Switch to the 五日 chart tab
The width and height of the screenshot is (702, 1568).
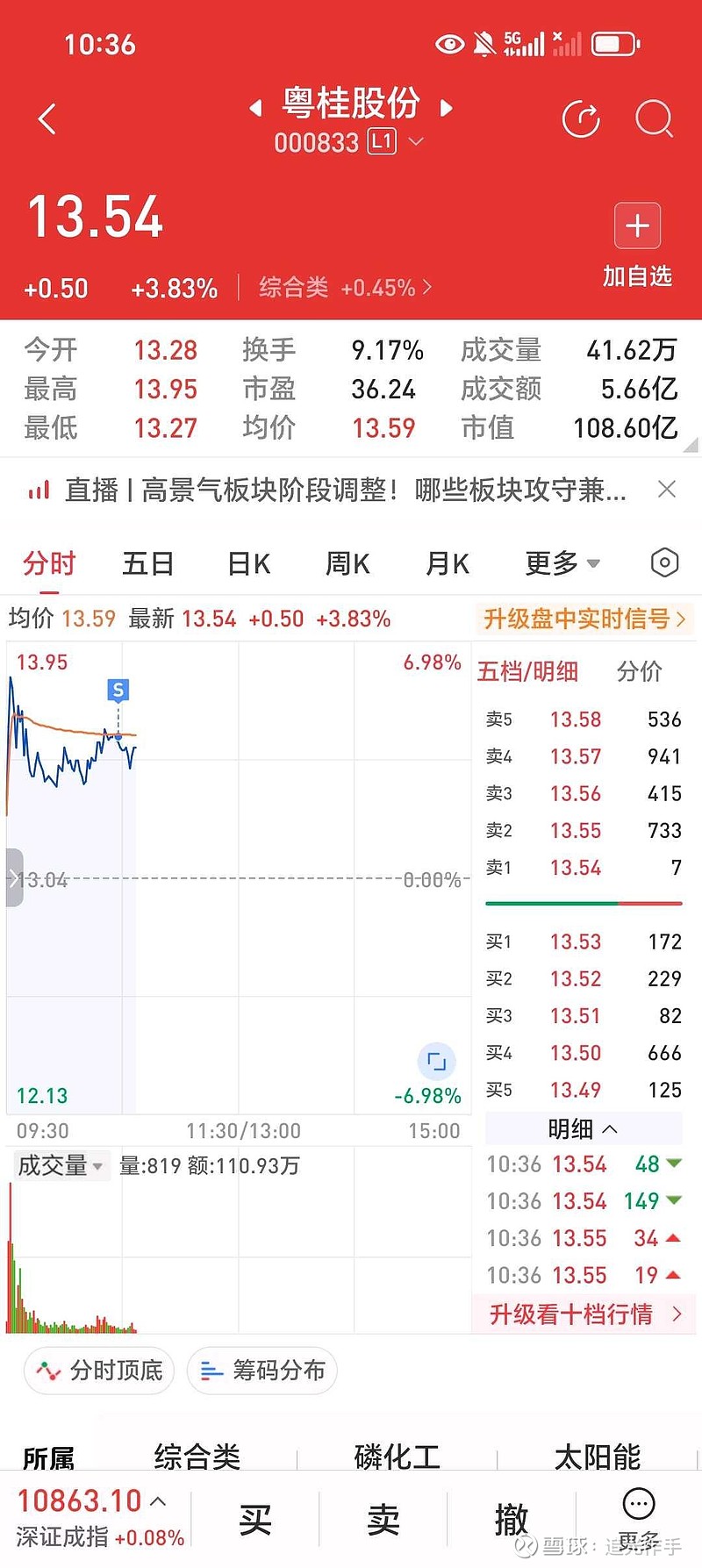[147, 563]
